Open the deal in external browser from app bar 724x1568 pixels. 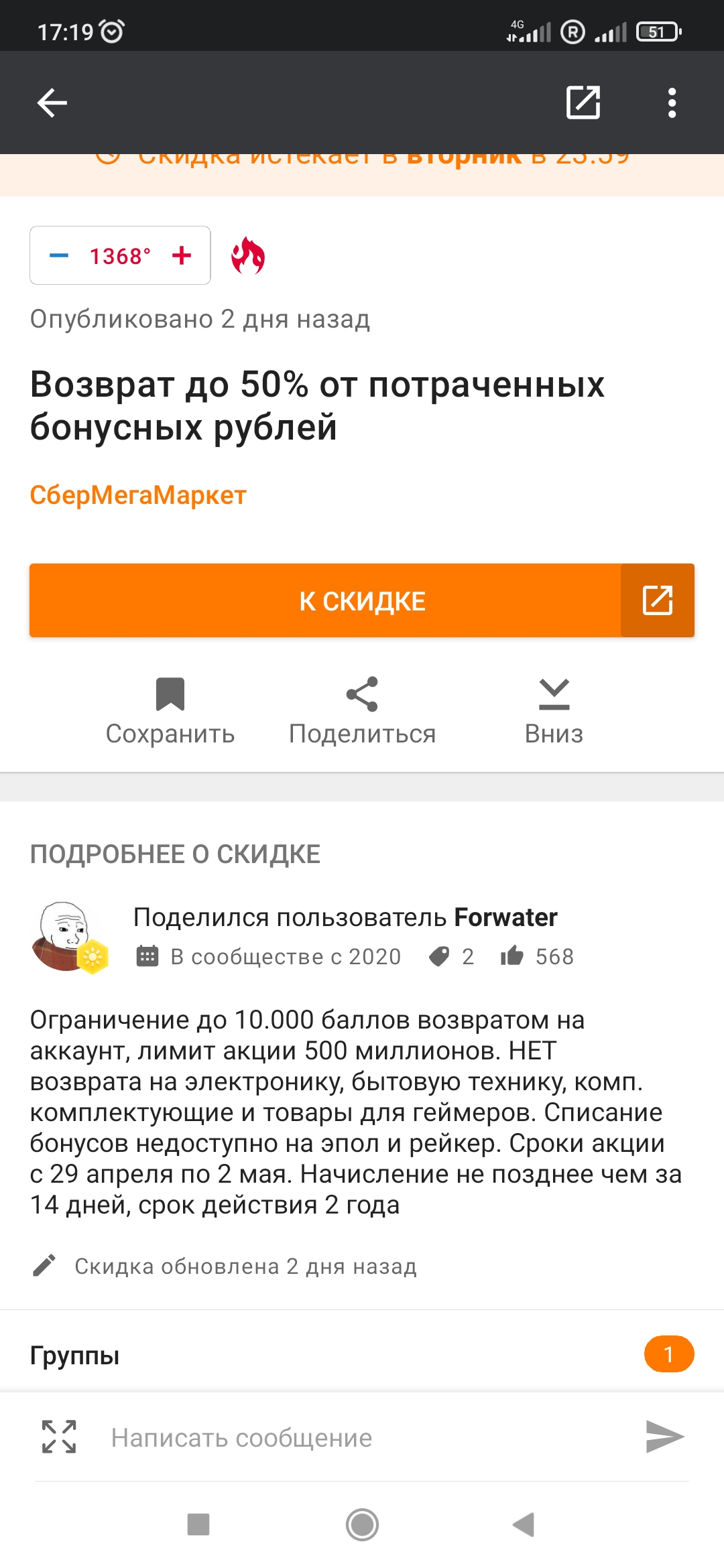point(583,103)
